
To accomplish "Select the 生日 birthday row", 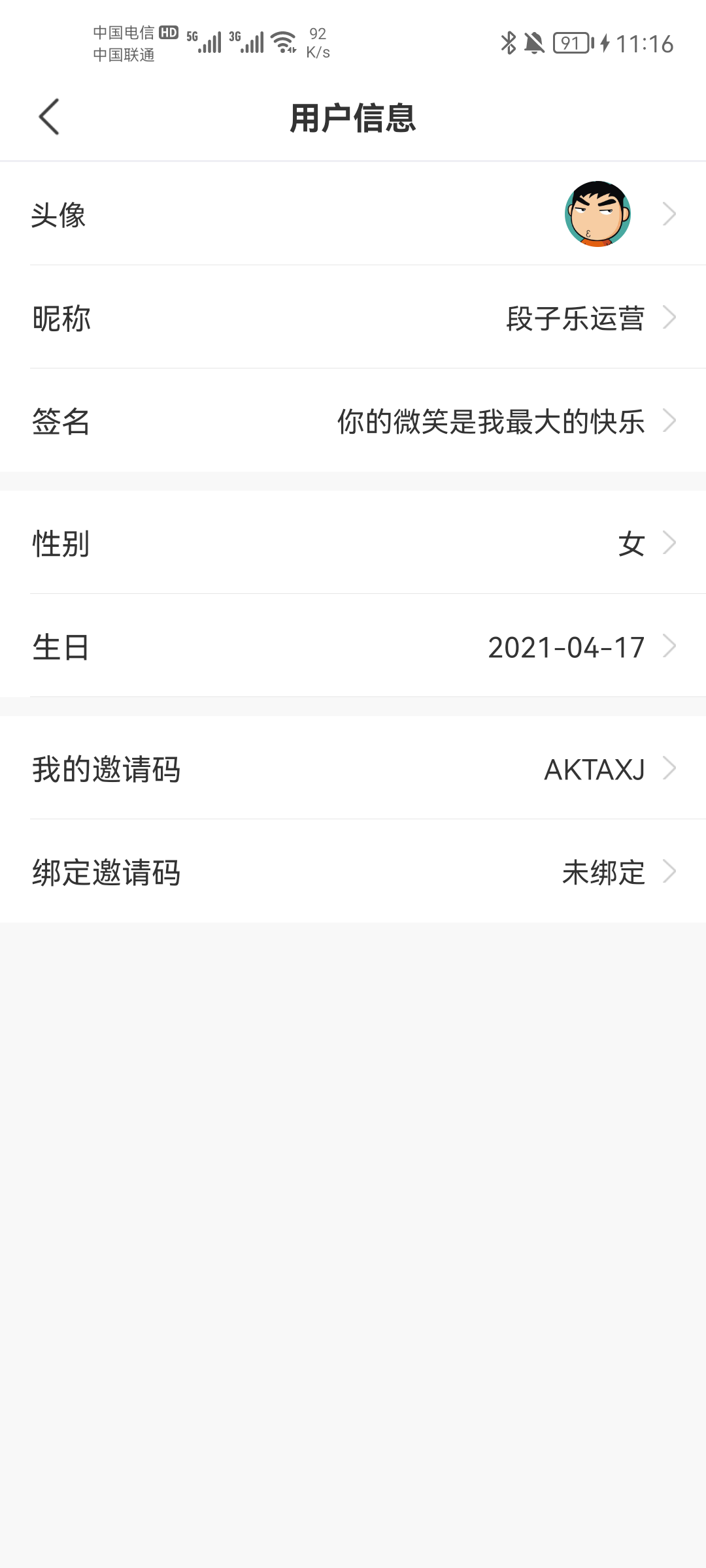I will pyautogui.click(x=353, y=647).
